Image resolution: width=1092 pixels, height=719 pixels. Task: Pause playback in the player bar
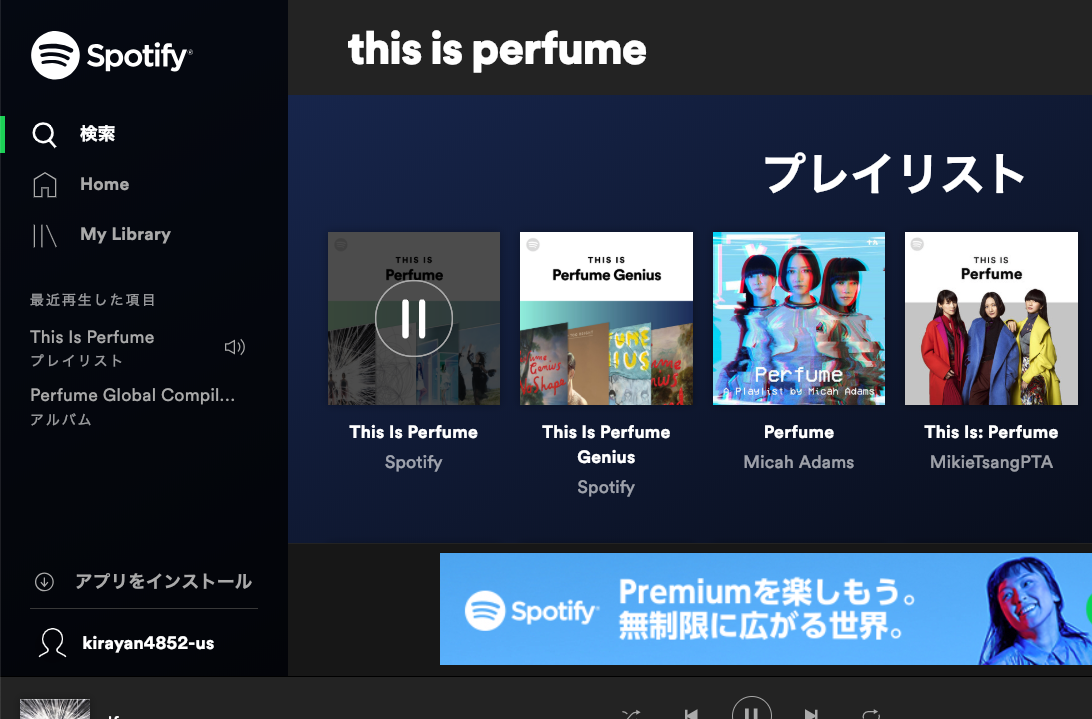point(752,710)
